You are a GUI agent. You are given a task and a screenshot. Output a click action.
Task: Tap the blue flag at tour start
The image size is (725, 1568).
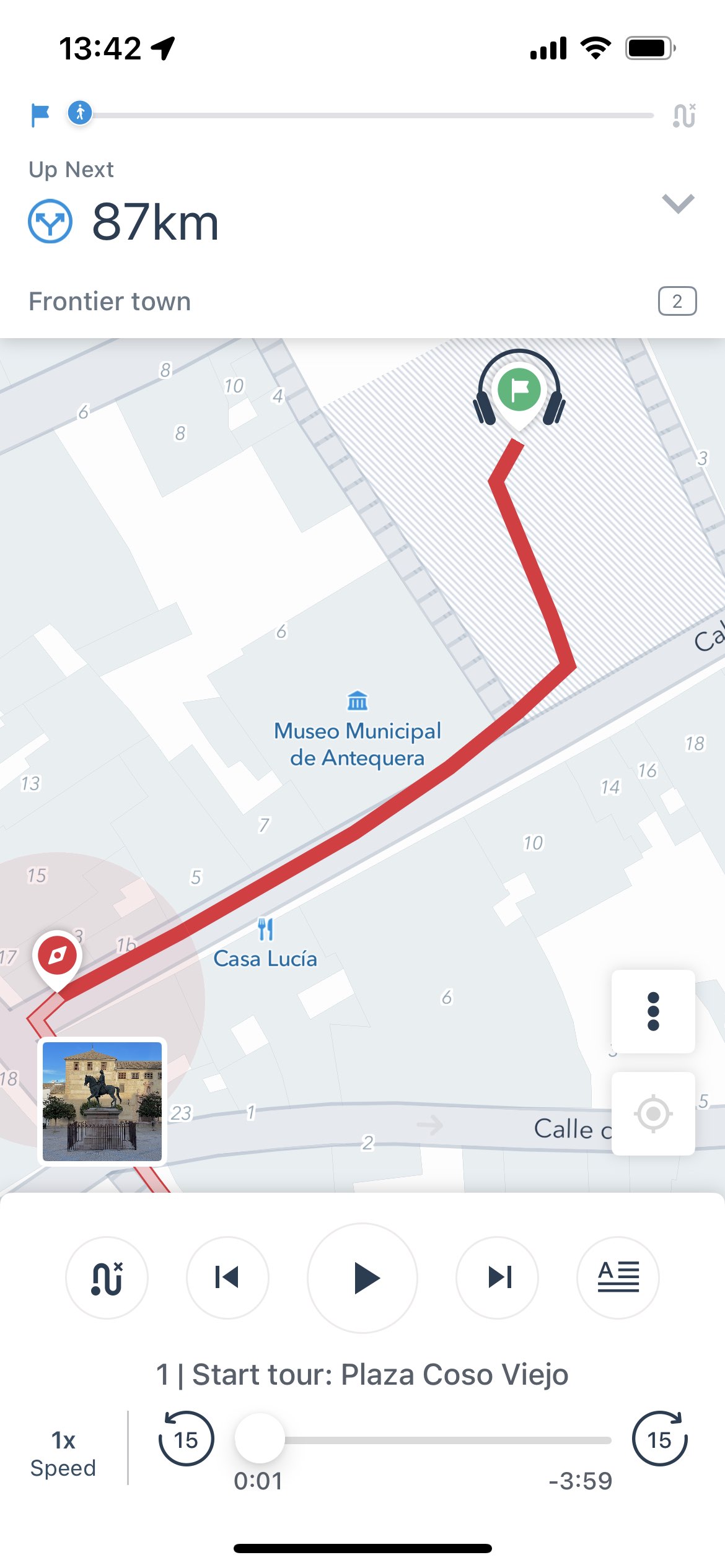[x=40, y=115]
